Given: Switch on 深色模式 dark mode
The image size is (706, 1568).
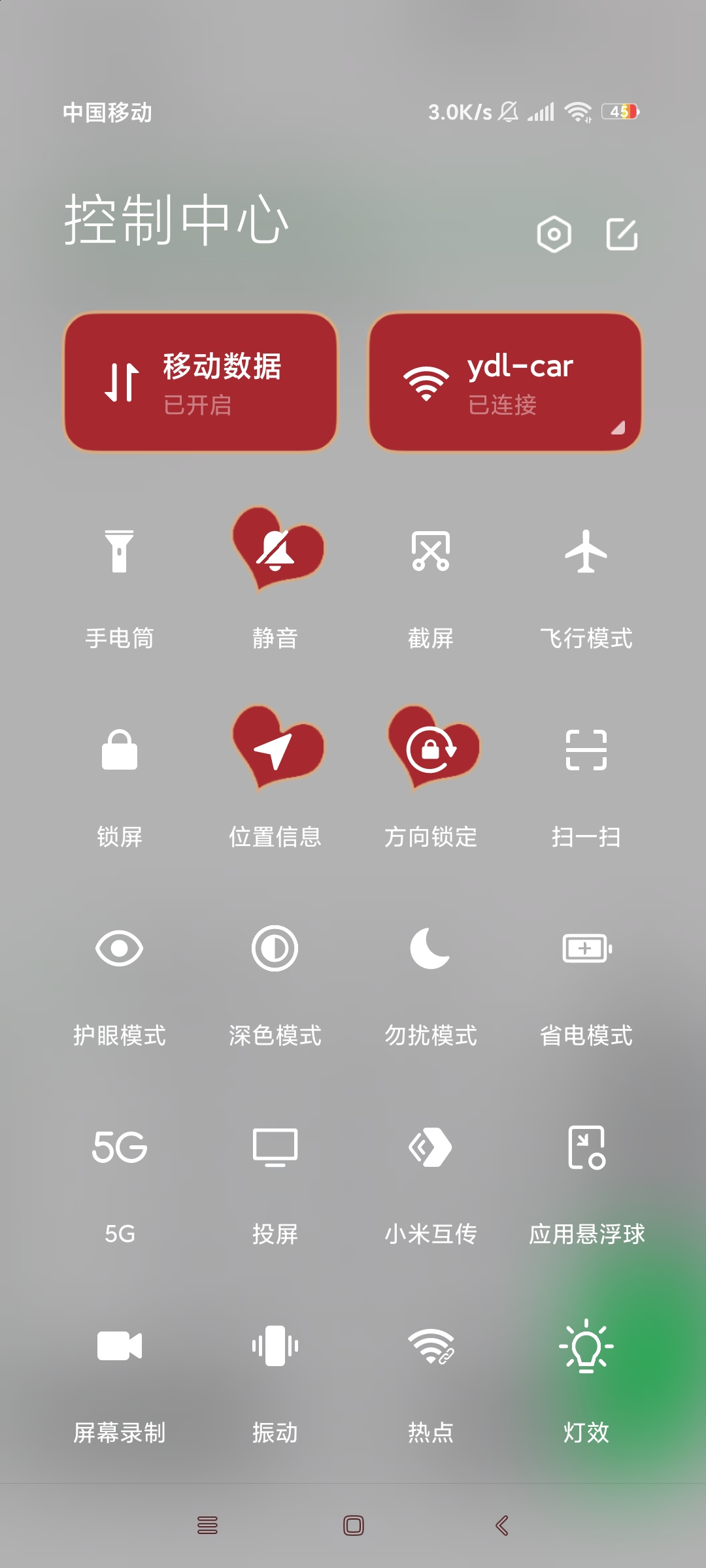Looking at the screenshot, I should (275, 948).
